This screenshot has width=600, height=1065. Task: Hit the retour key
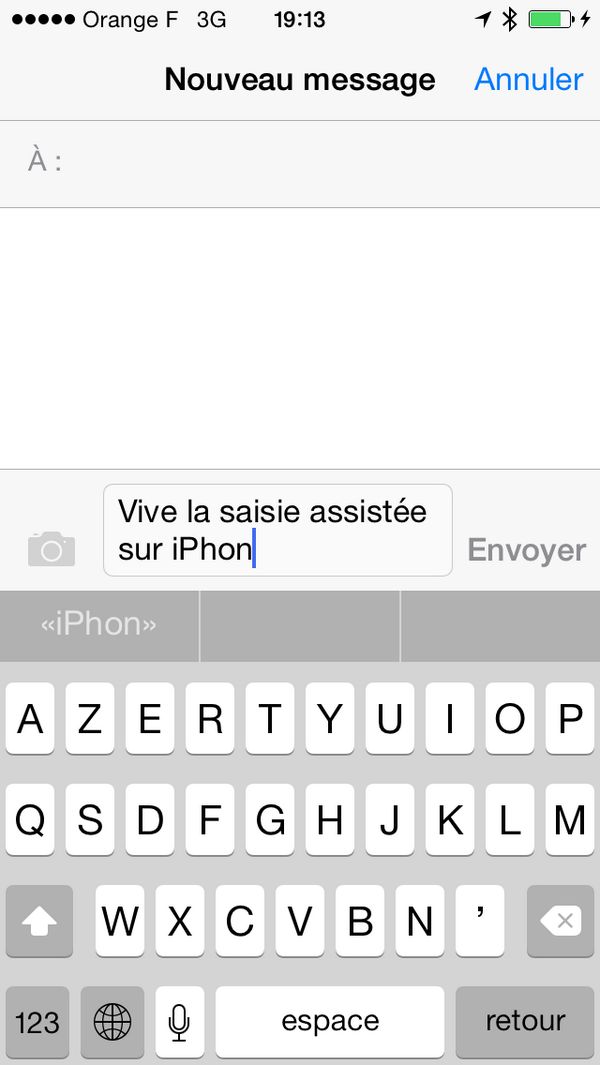pyautogui.click(x=525, y=1022)
